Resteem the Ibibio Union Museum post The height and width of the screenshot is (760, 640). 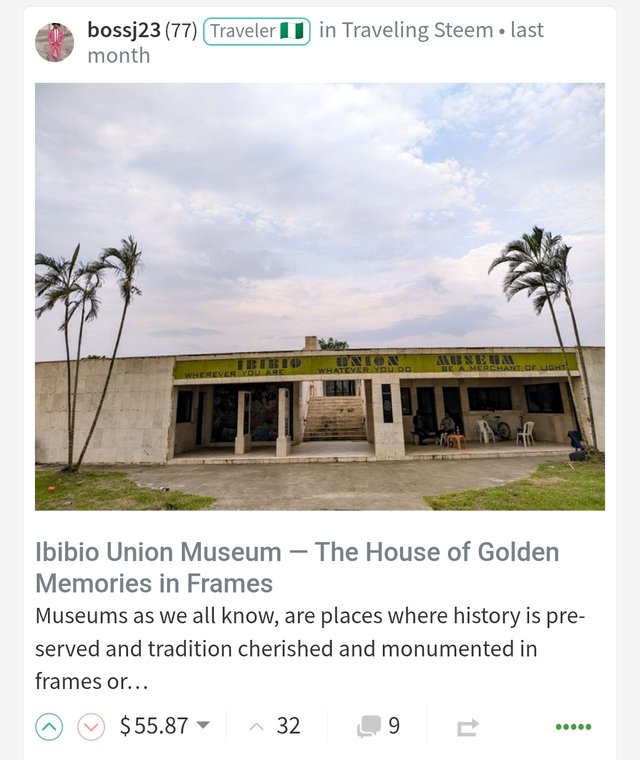[x=468, y=727]
